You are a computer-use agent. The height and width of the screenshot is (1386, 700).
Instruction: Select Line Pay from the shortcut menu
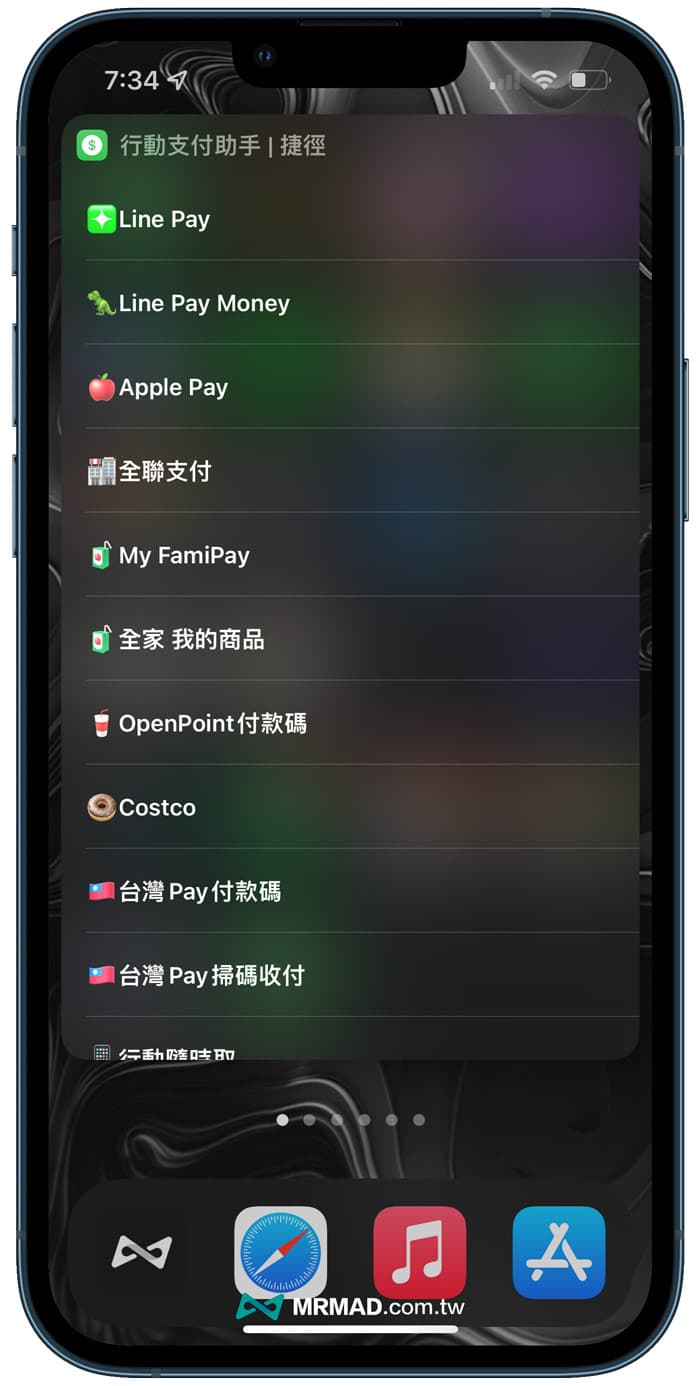click(x=350, y=219)
